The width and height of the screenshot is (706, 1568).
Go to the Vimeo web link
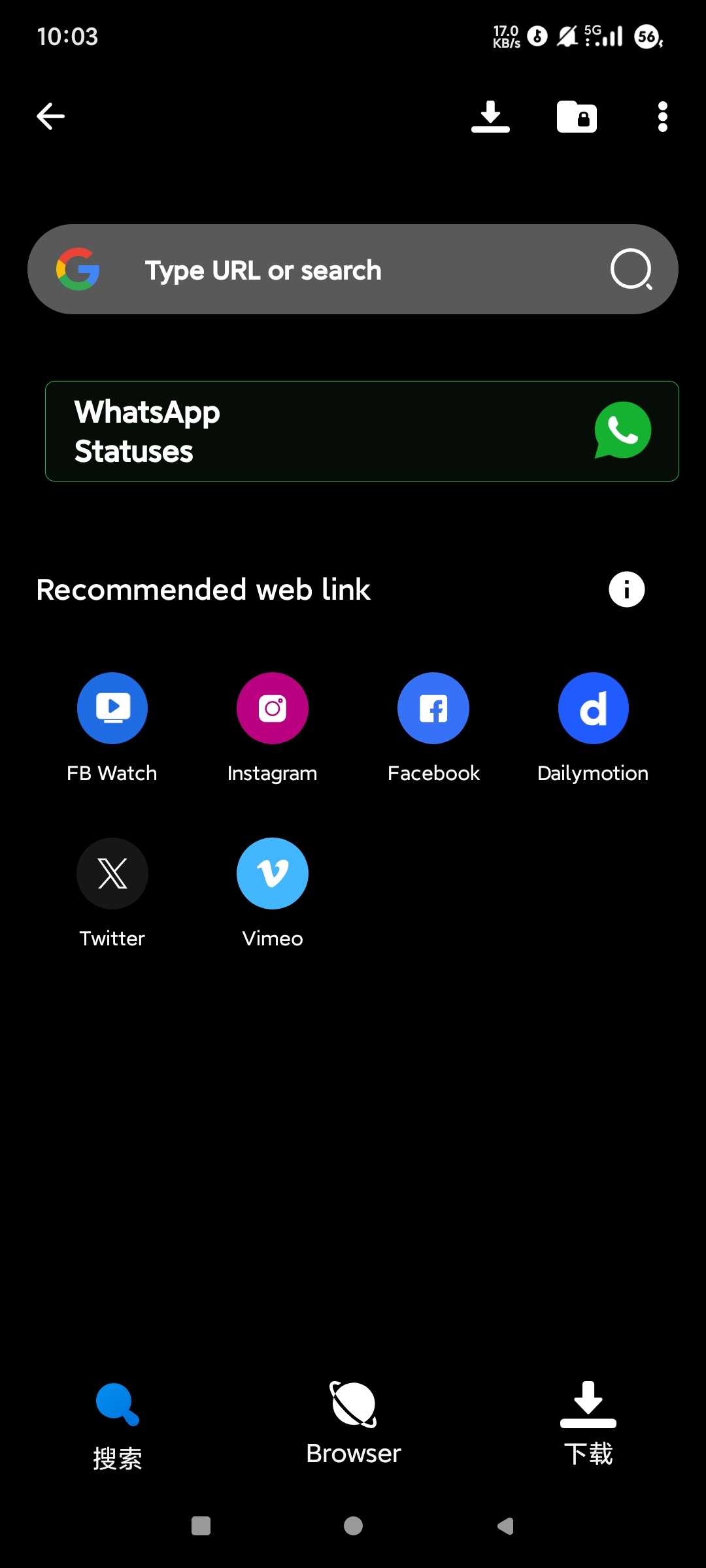(x=273, y=874)
